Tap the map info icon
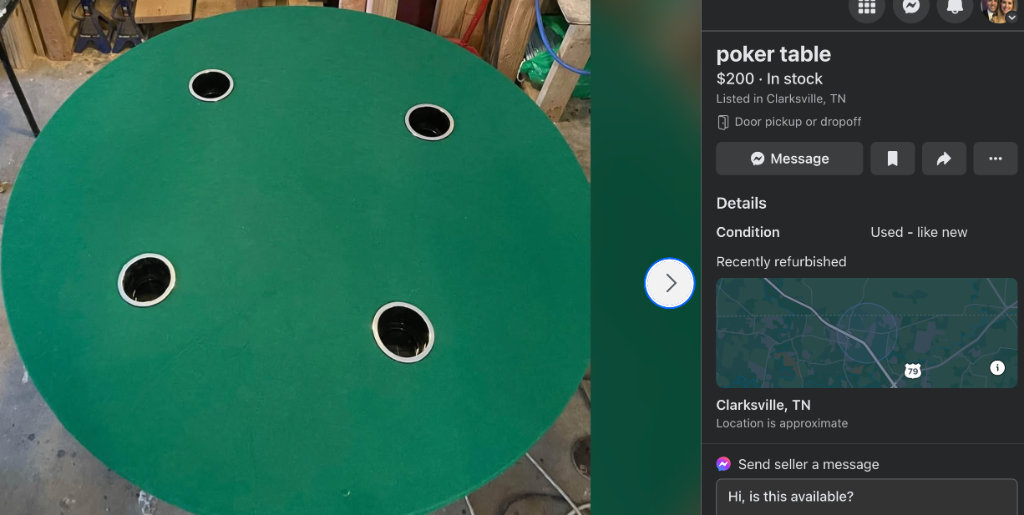The width and height of the screenshot is (1024, 515). pos(997,368)
